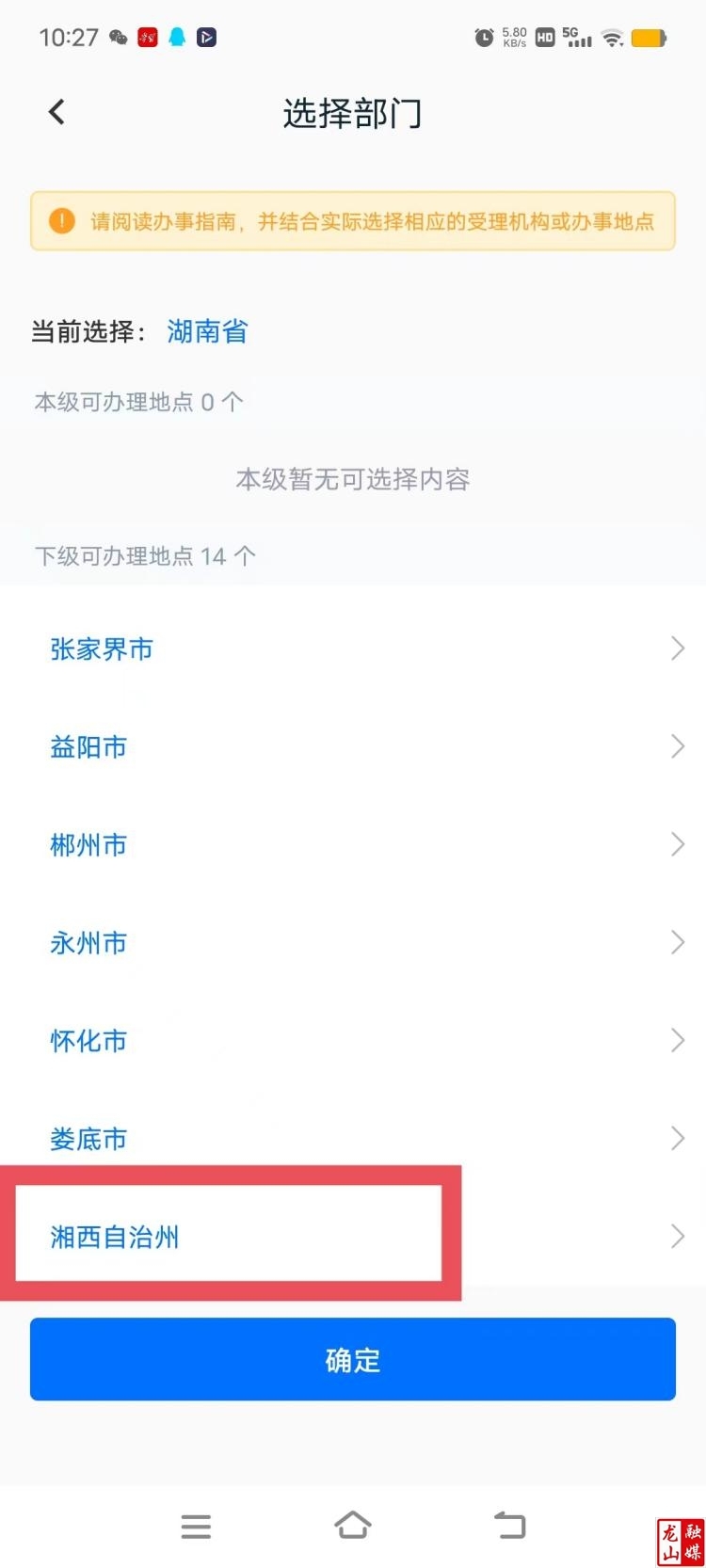This screenshot has width=706, height=1568.
Task: Open 张家界市 from the list
Action: (102, 649)
